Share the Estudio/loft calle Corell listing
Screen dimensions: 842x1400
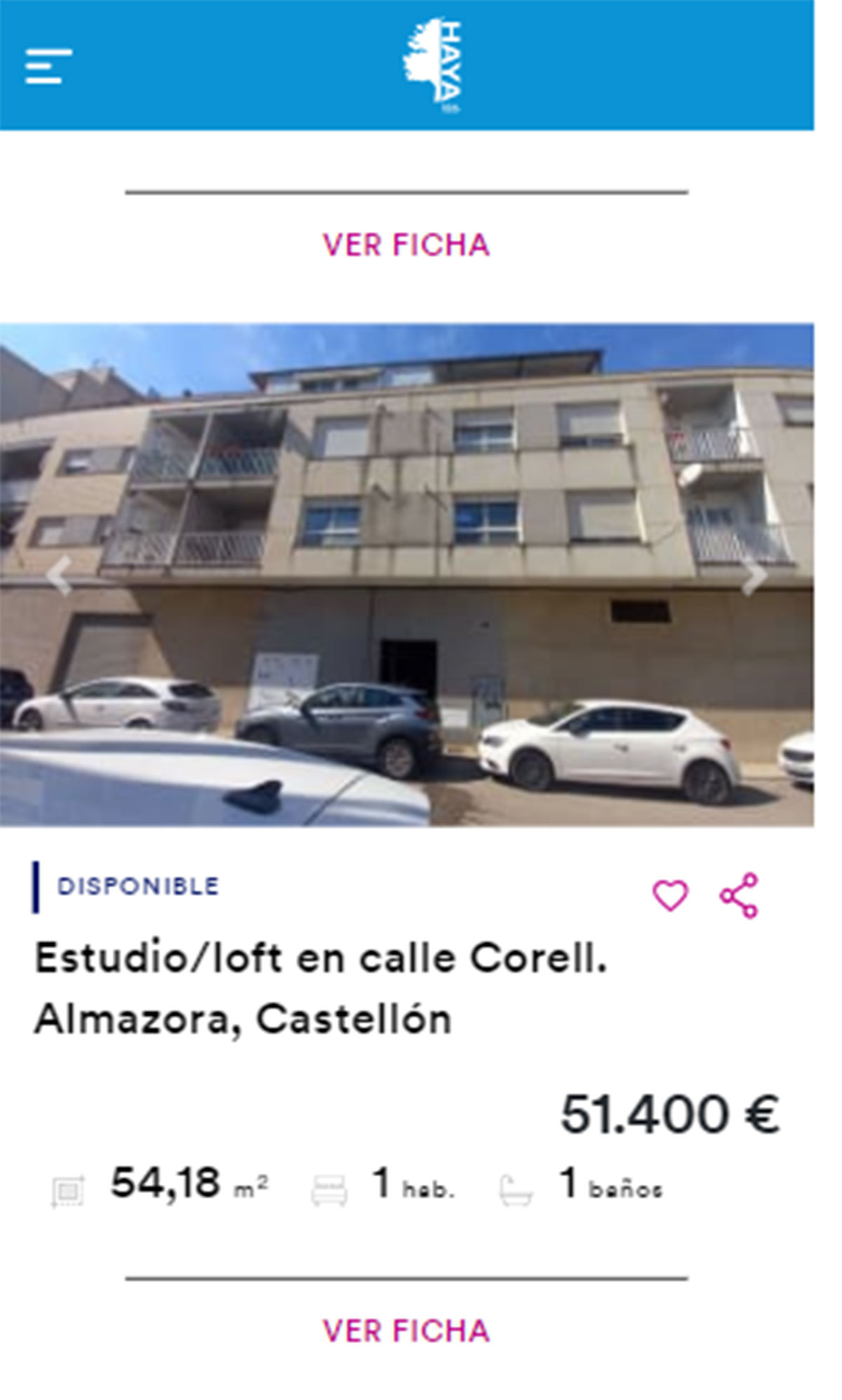tap(740, 896)
